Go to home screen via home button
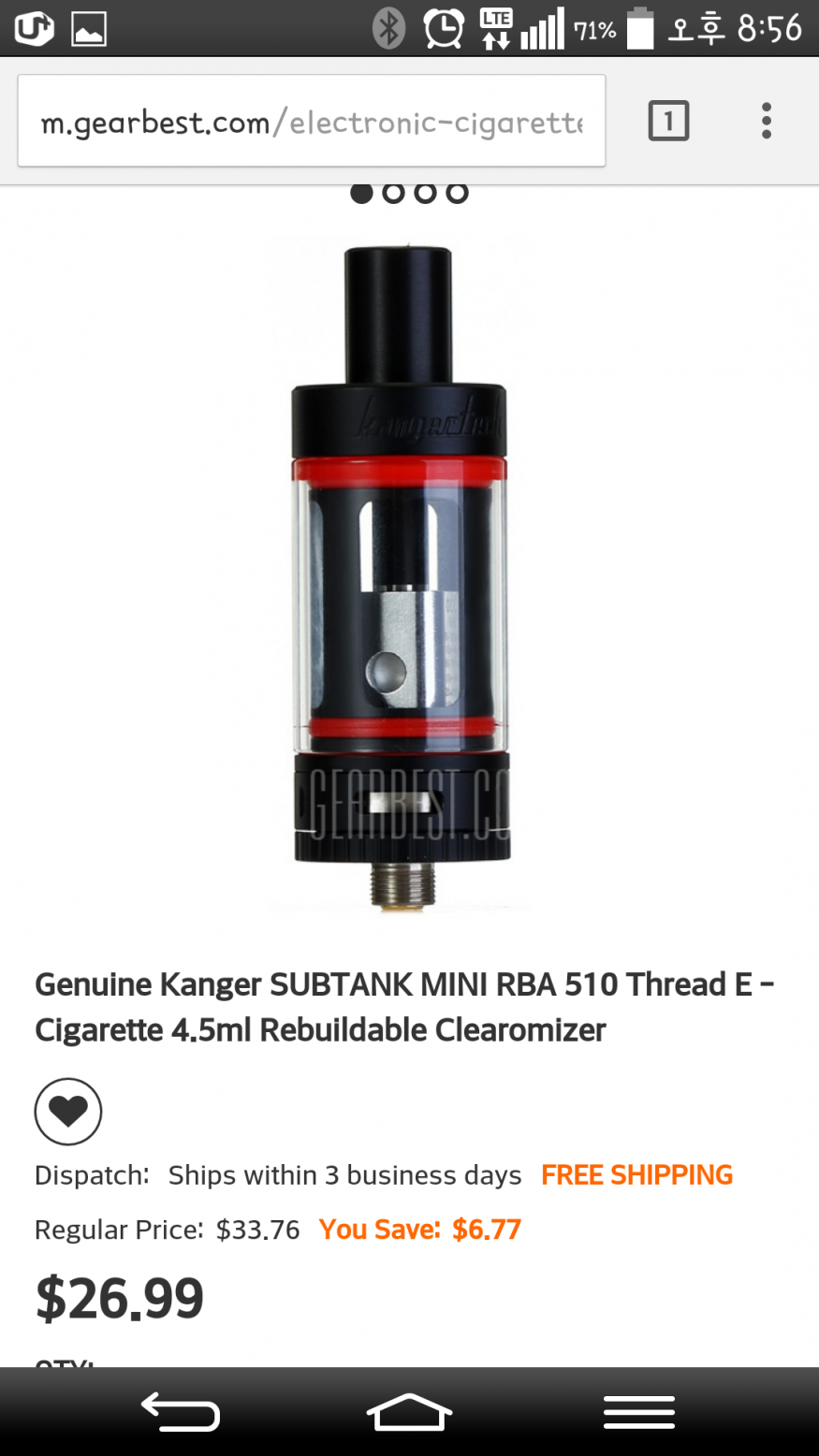The image size is (819, 1456). tap(409, 1411)
